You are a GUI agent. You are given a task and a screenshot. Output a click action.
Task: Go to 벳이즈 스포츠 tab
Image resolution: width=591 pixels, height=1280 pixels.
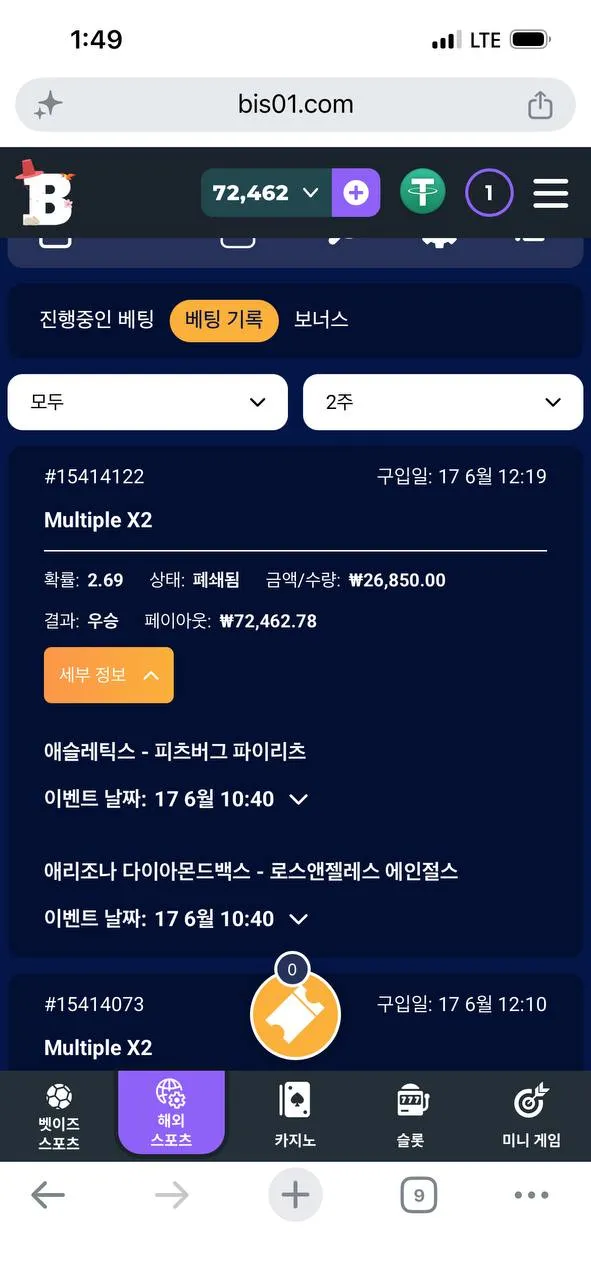(x=59, y=1116)
